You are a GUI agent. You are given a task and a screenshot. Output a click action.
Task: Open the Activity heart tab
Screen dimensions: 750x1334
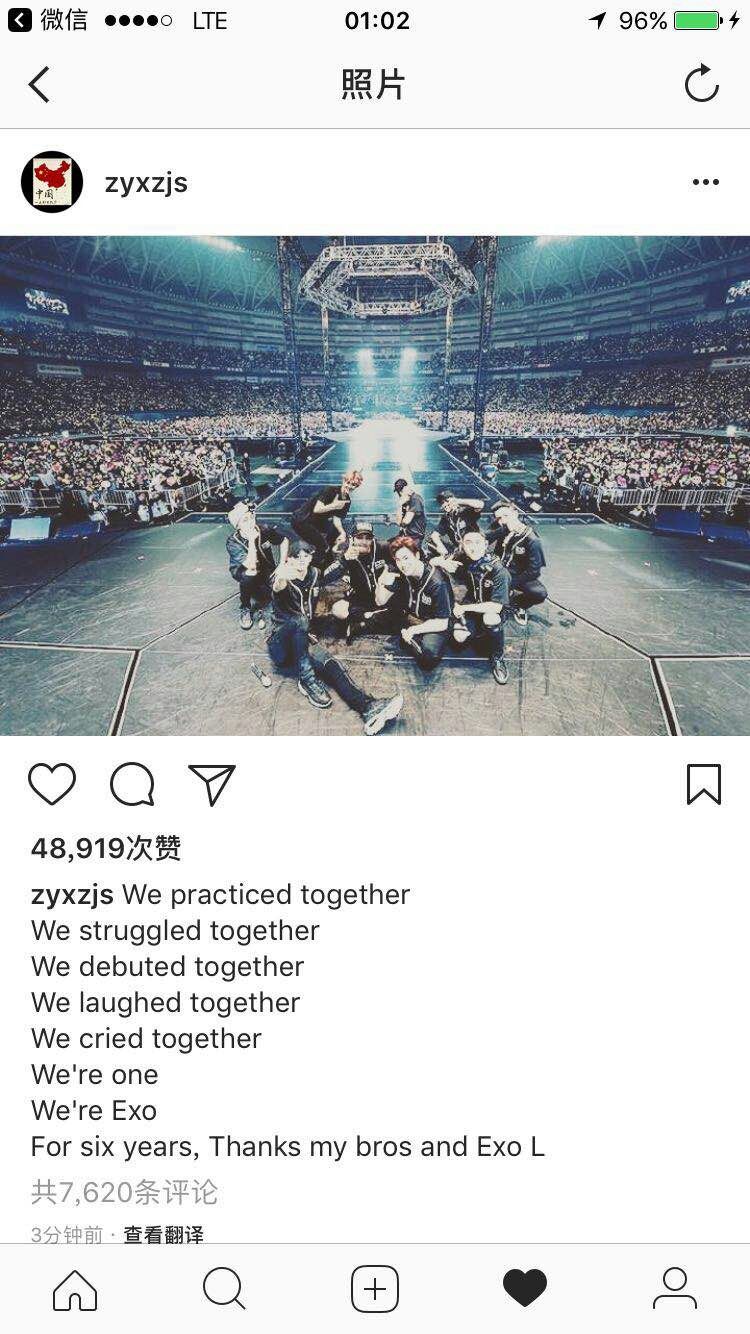[525, 1289]
